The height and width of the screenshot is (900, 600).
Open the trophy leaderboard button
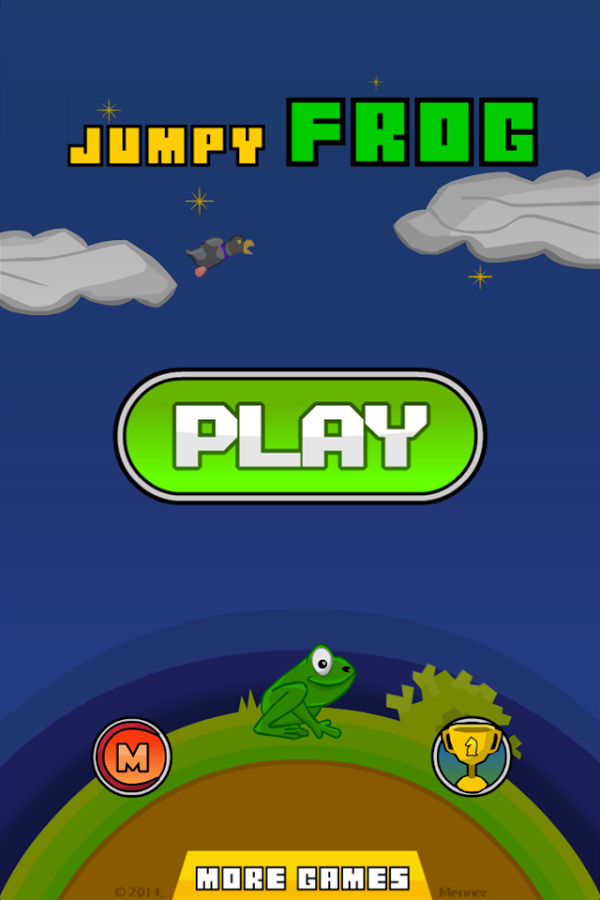(x=470, y=757)
